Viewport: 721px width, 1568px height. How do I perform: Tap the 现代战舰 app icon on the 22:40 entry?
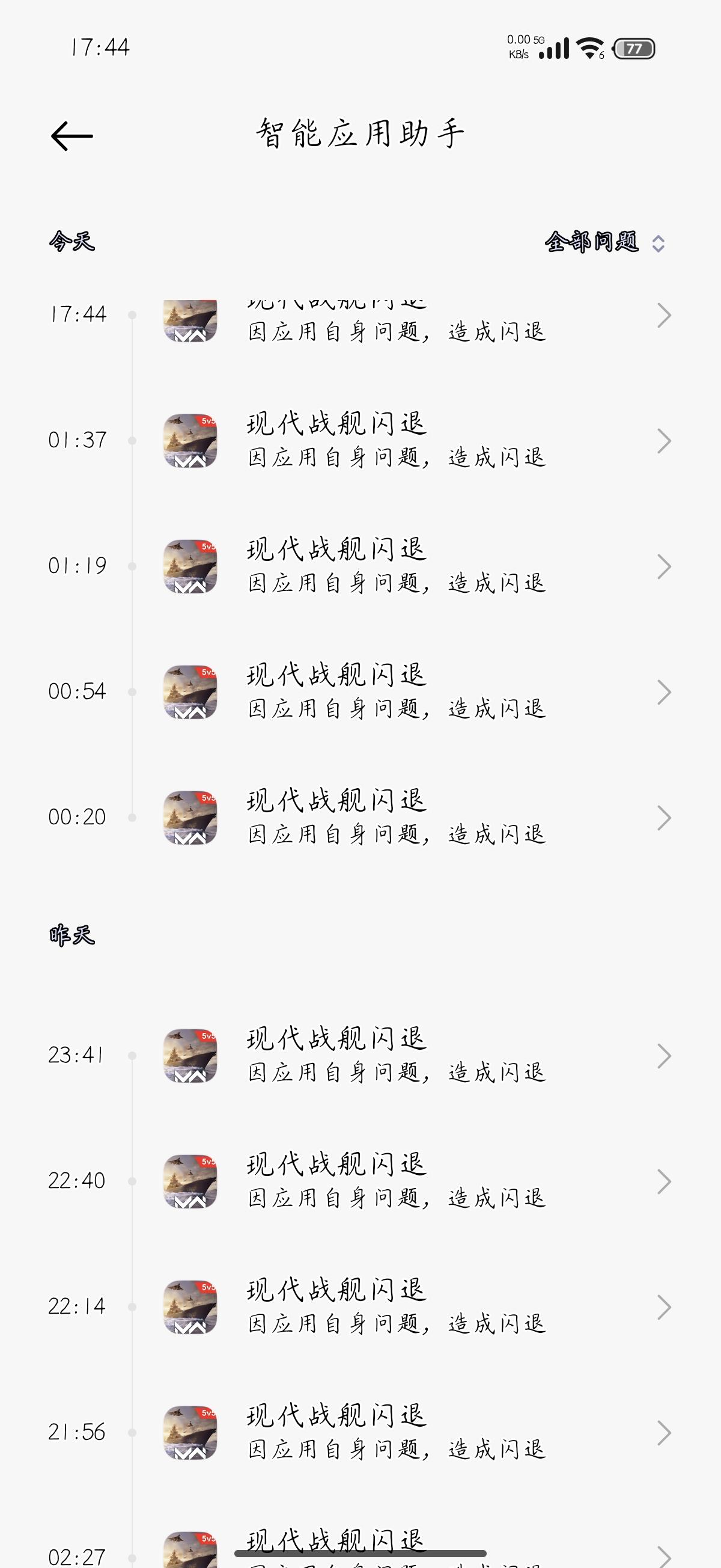click(190, 1181)
